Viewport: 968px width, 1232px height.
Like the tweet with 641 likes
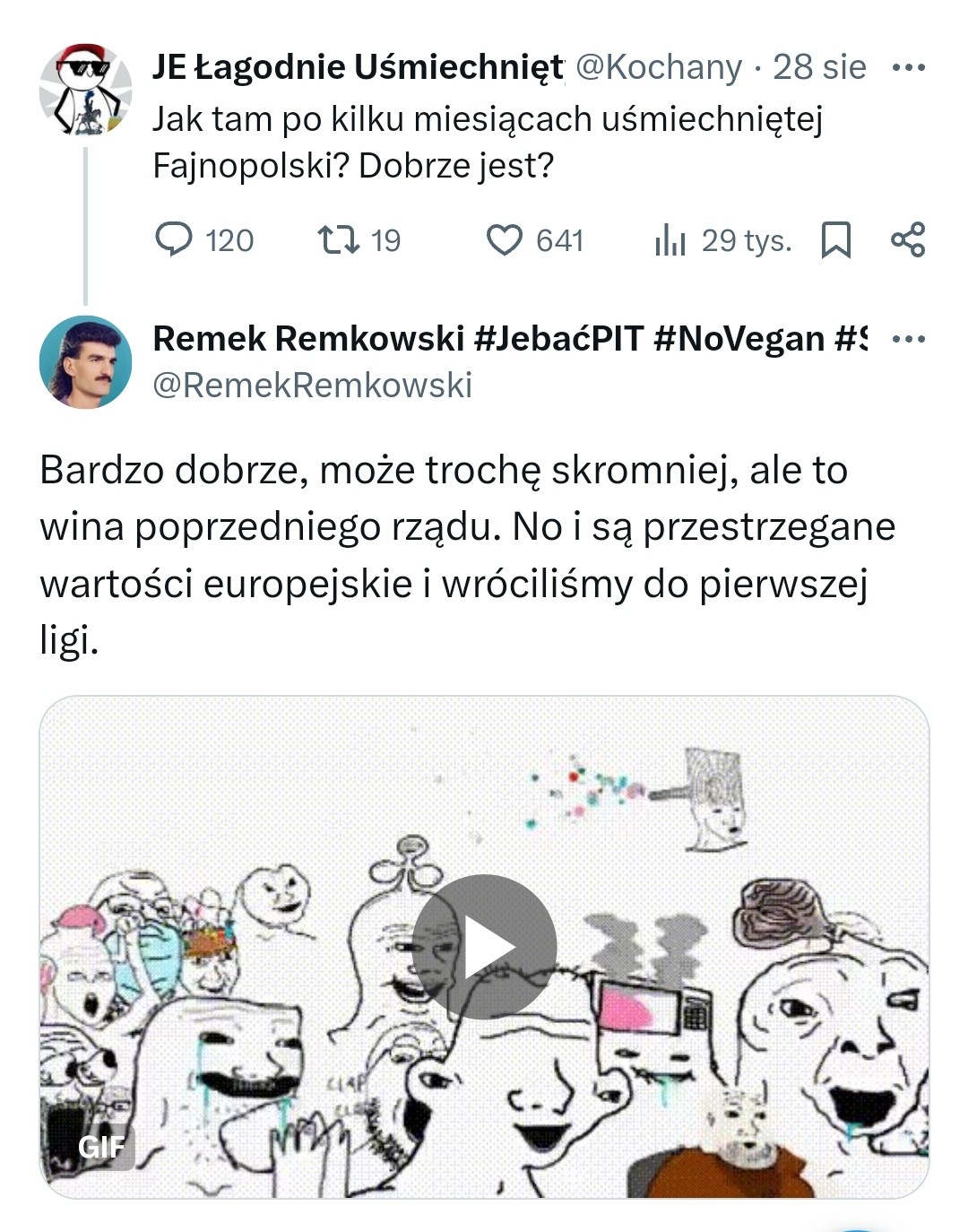pos(505,240)
